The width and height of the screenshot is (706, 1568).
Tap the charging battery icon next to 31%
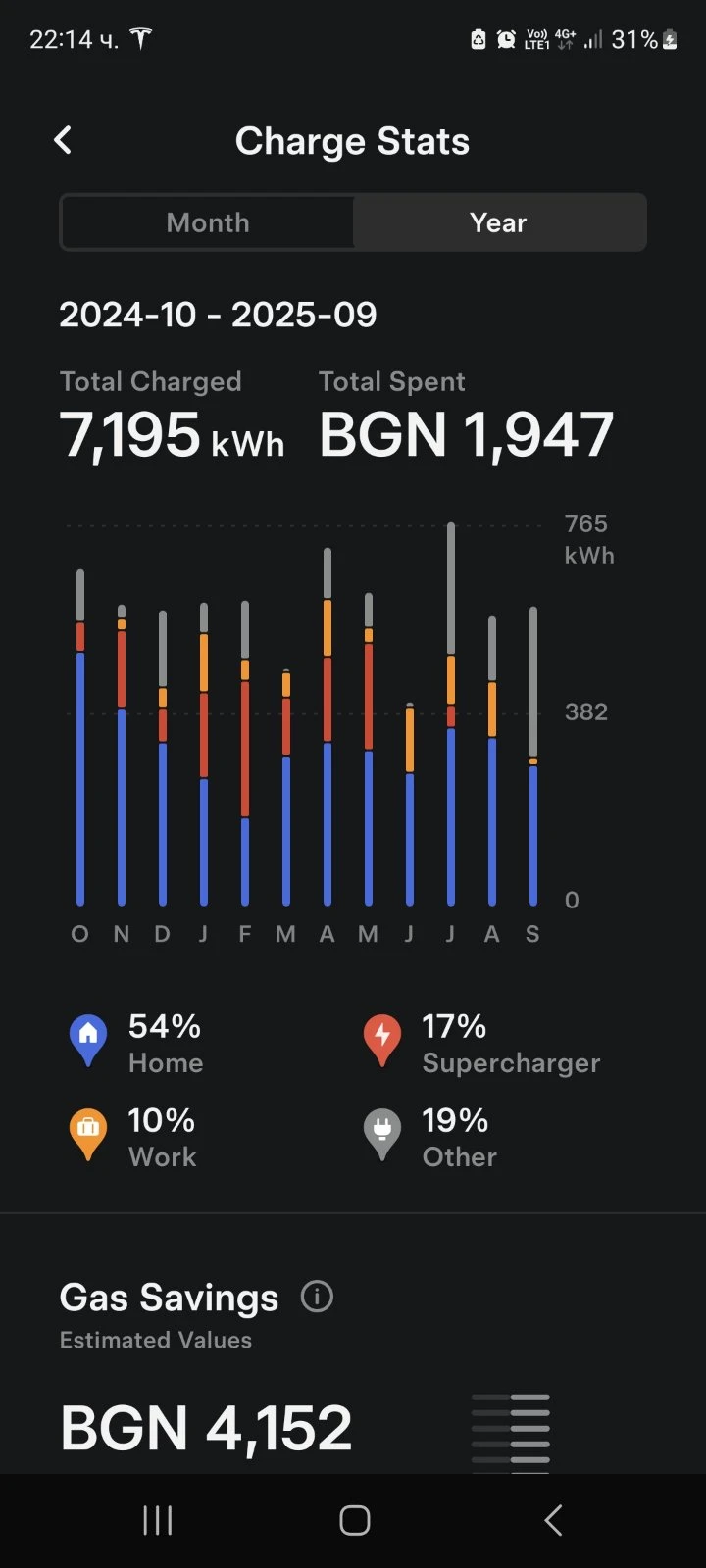pos(670,39)
